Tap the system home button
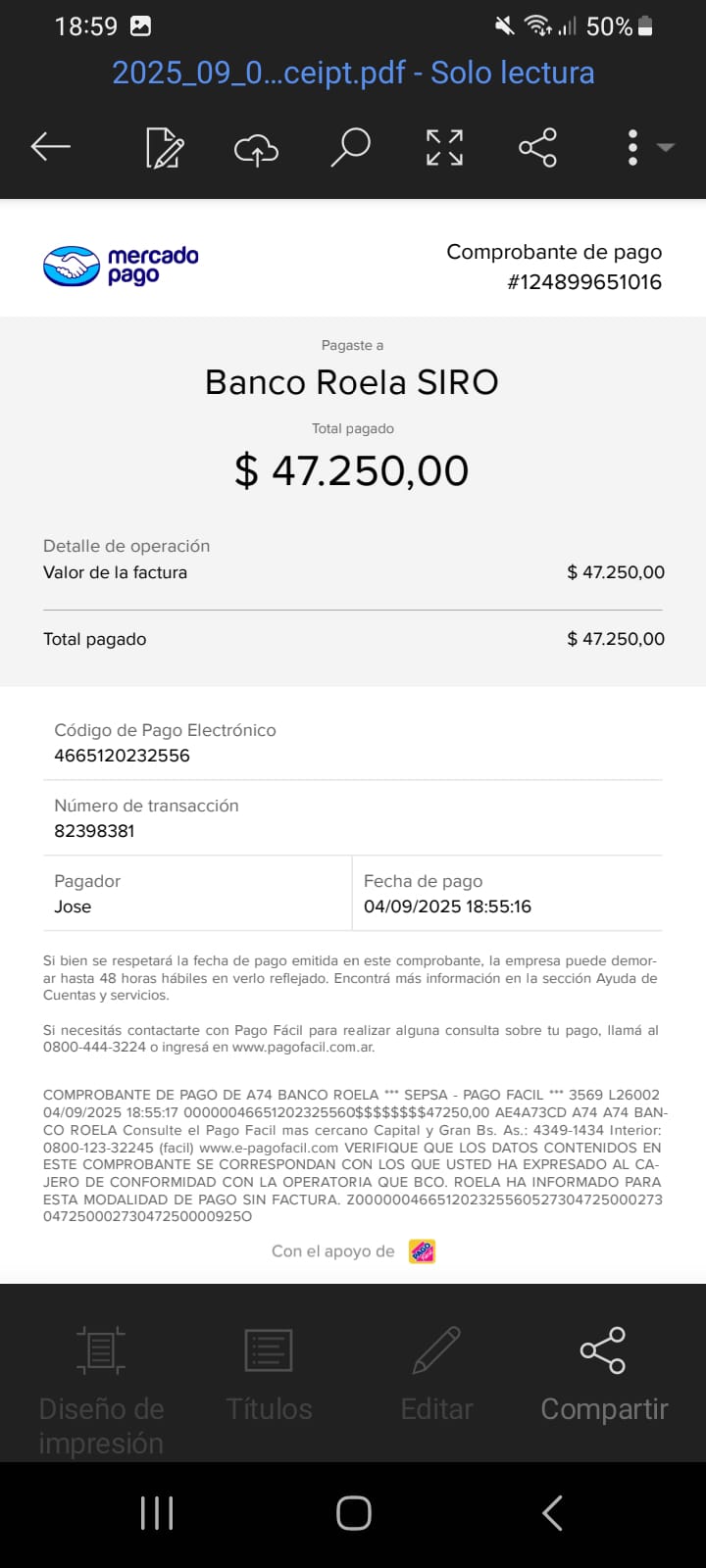706x1568 pixels. tap(353, 1513)
